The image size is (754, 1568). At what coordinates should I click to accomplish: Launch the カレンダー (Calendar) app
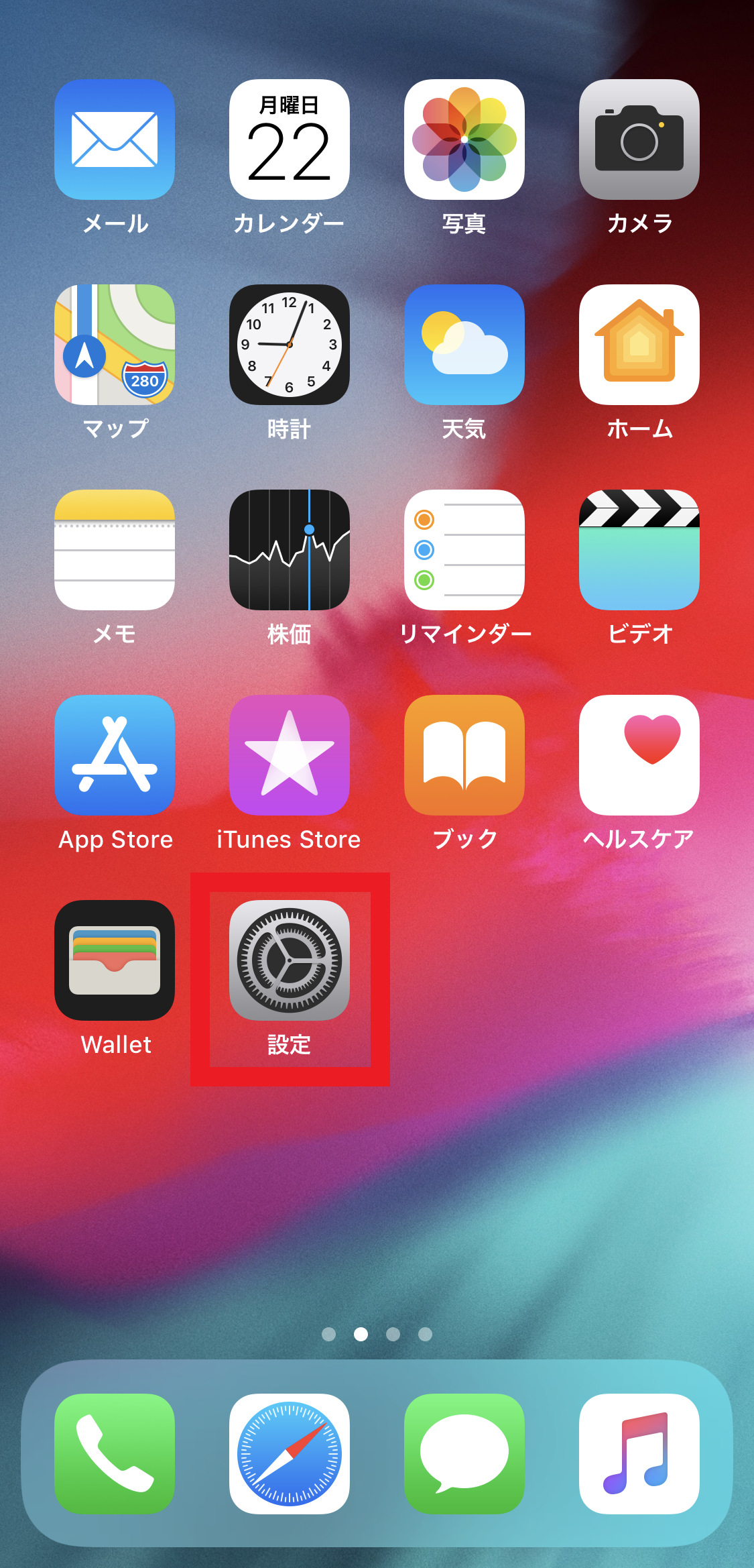tap(289, 139)
